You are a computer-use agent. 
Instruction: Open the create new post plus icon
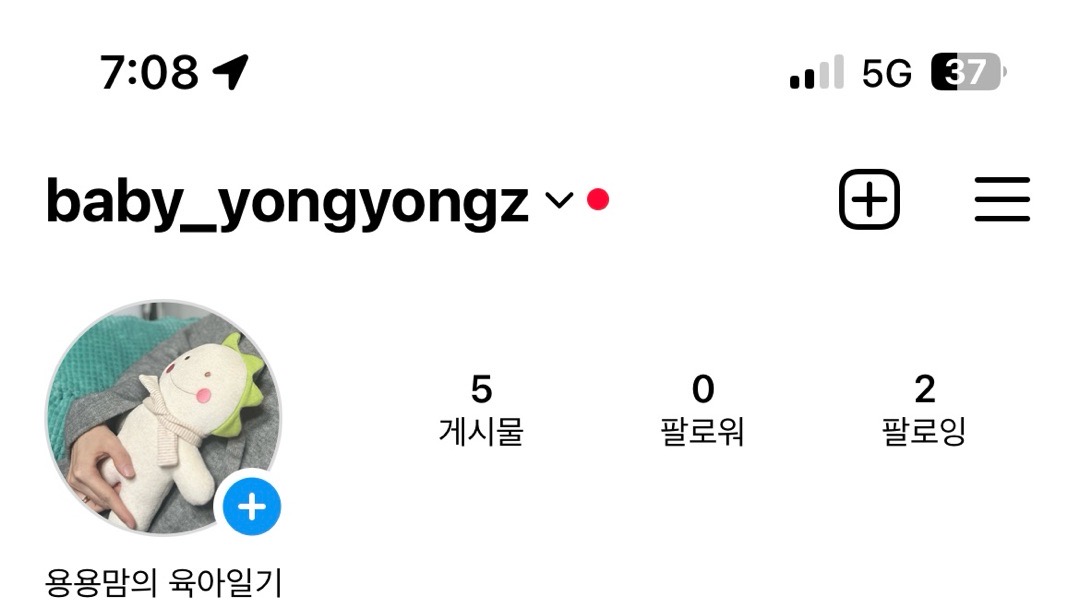(x=868, y=200)
